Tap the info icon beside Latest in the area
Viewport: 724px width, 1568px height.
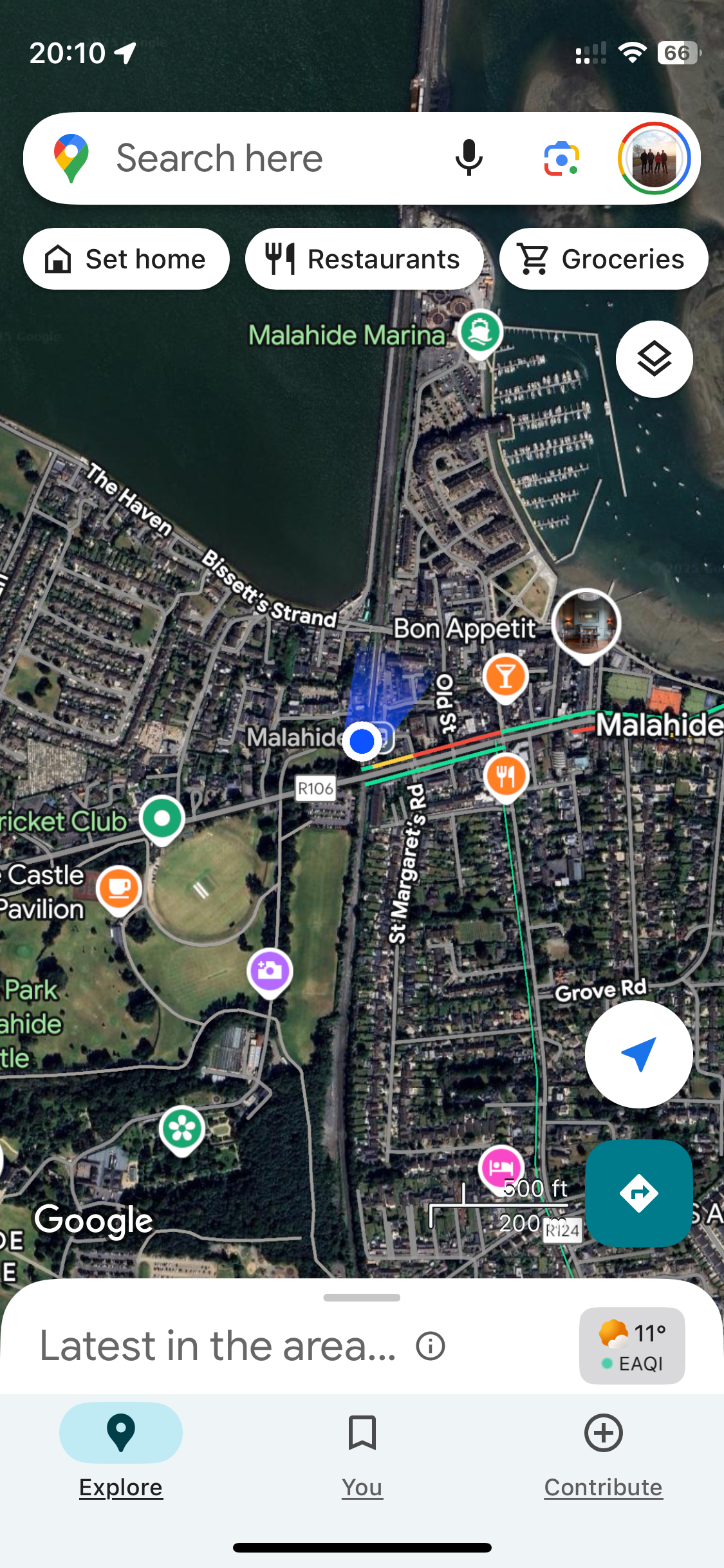(x=430, y=1346)
